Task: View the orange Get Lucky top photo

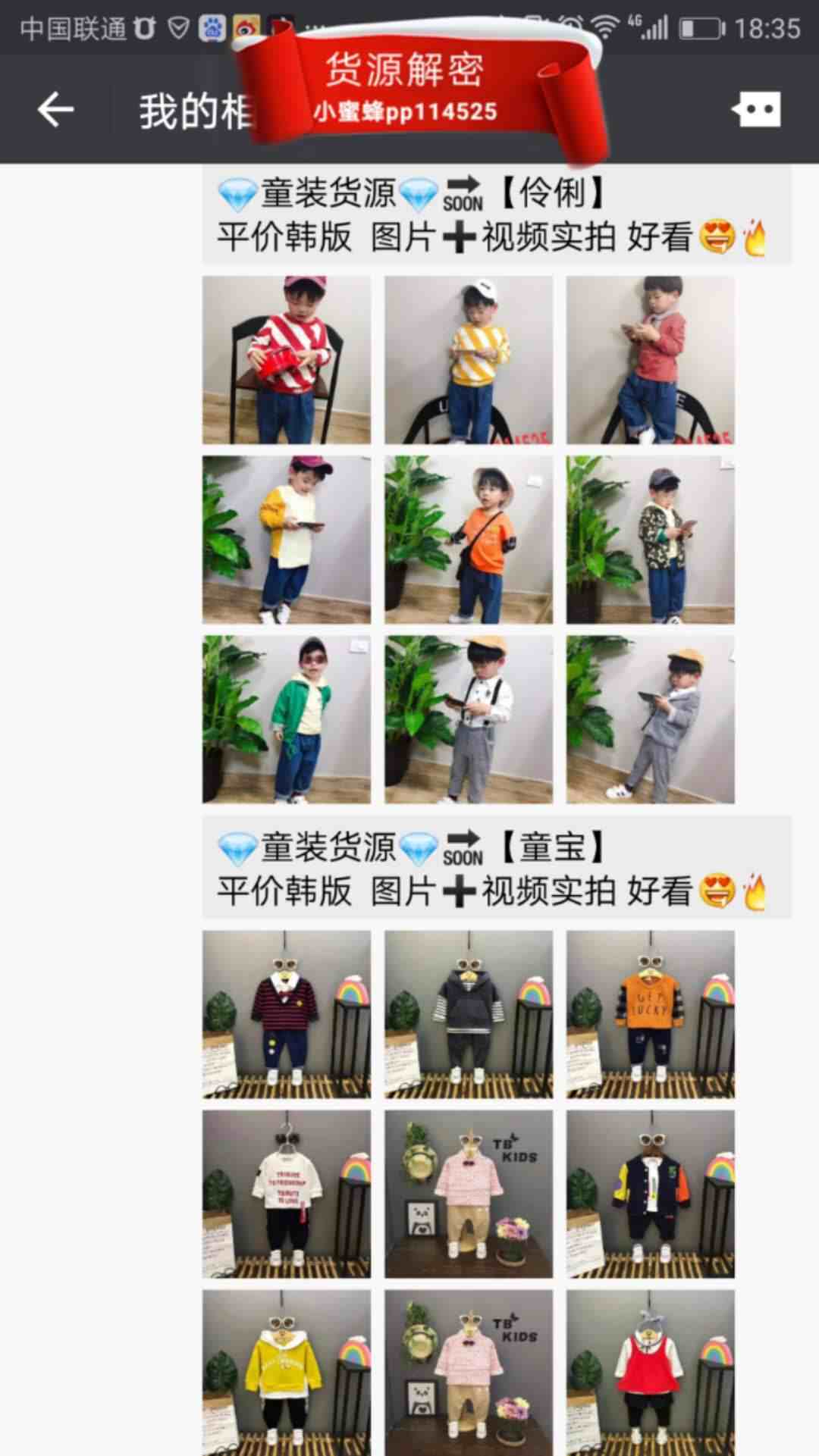Action: pos(650,1014)
